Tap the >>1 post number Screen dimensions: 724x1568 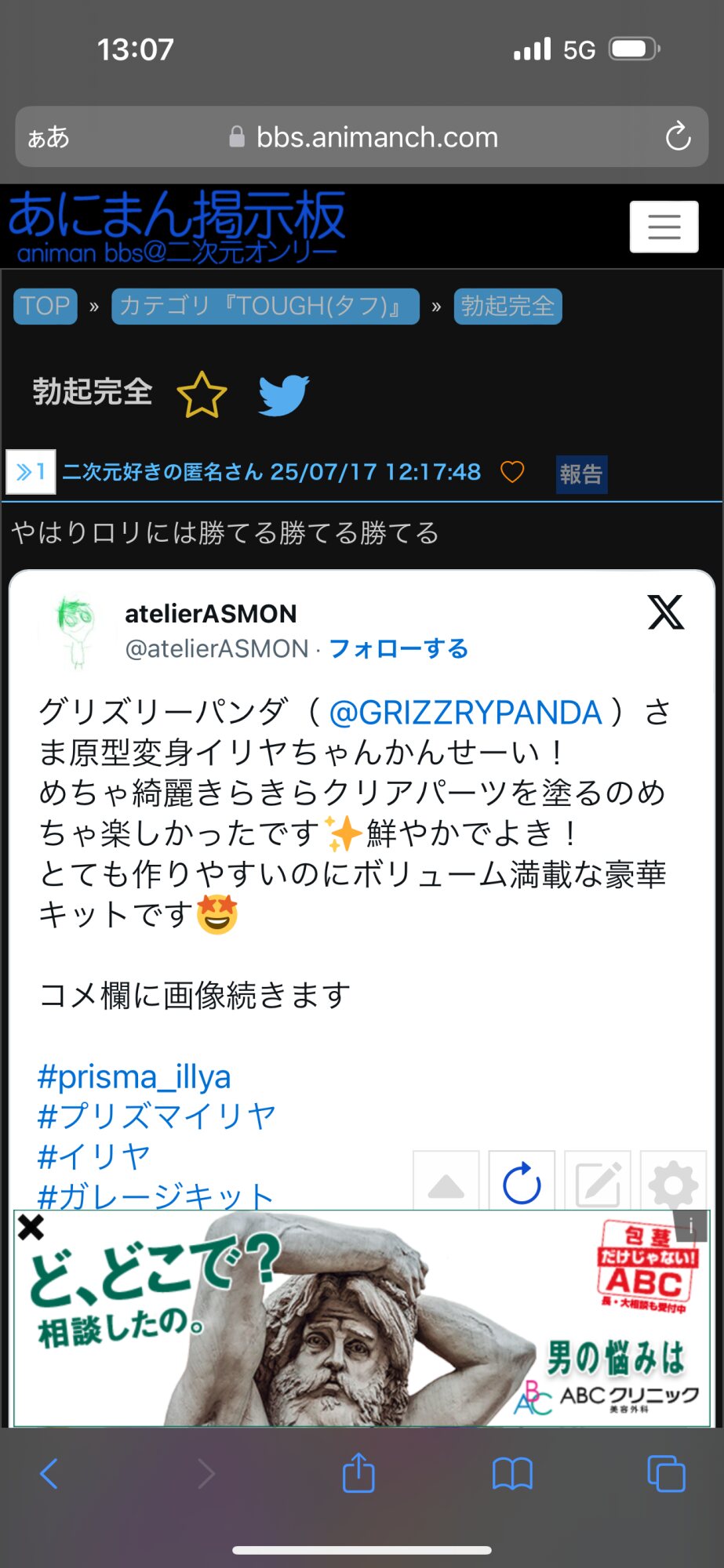[x=31, y=472]
